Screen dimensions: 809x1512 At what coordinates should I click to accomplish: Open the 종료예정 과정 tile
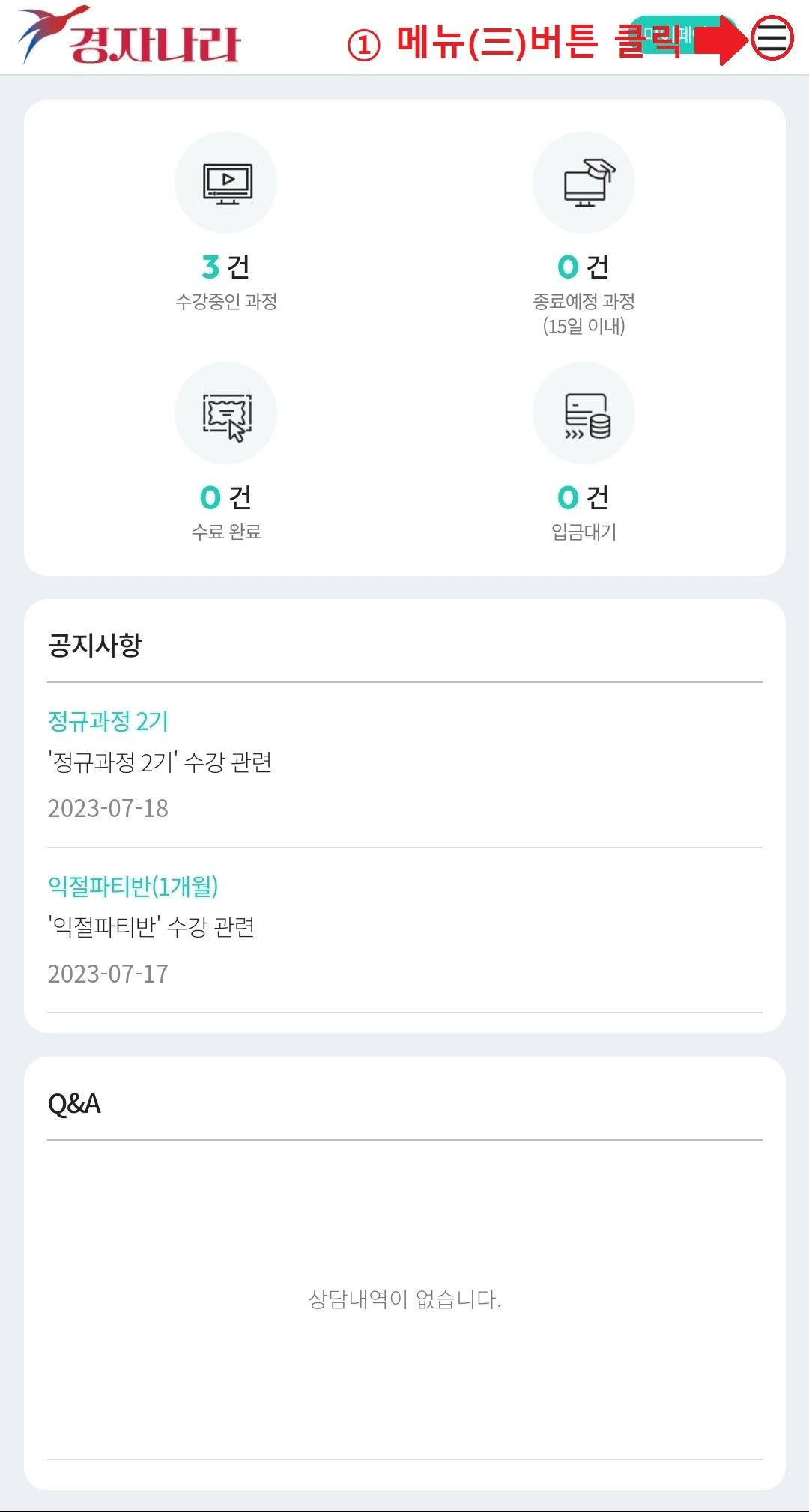tap(584, 234)
